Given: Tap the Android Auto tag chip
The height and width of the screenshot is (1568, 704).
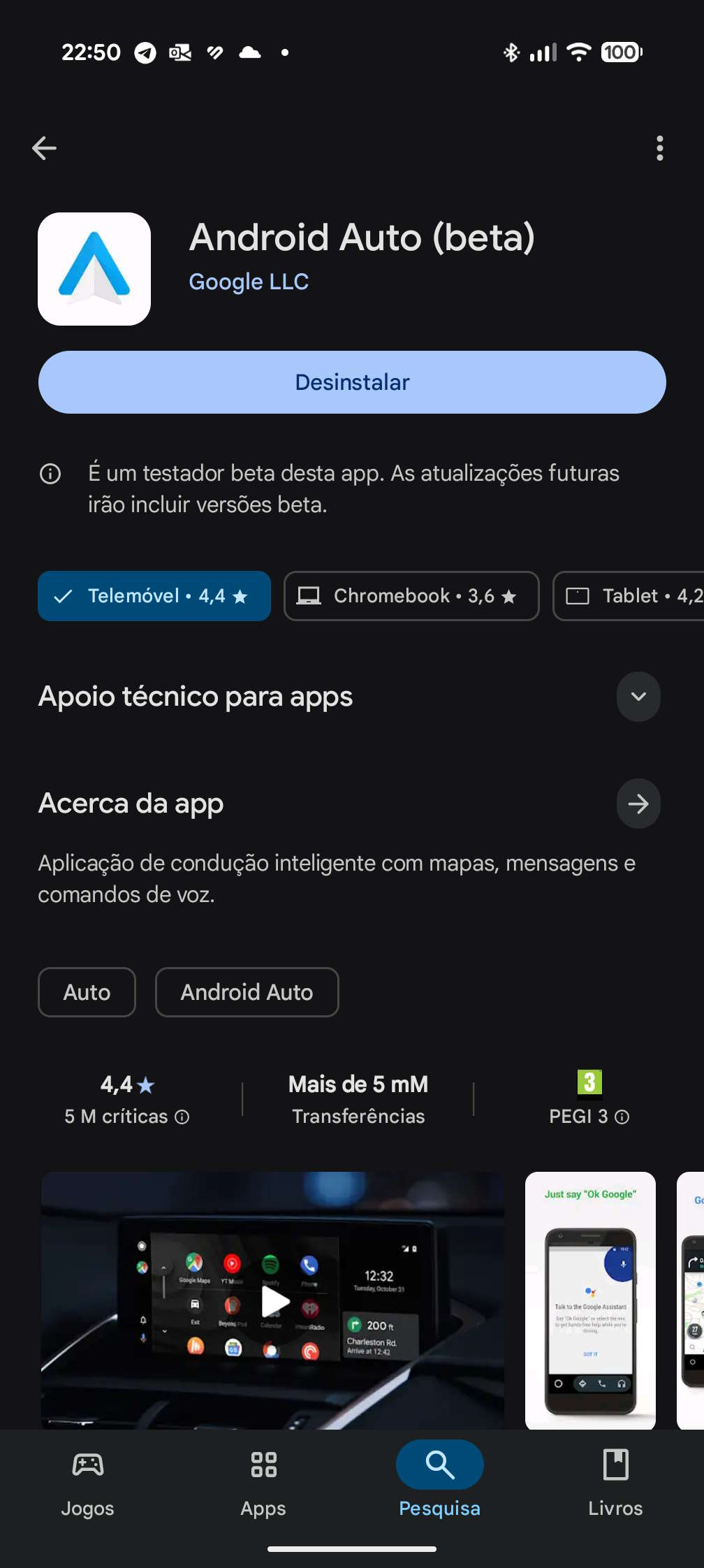Looking at the screenshot, I should pyautogui.click(x=247, y=992).
